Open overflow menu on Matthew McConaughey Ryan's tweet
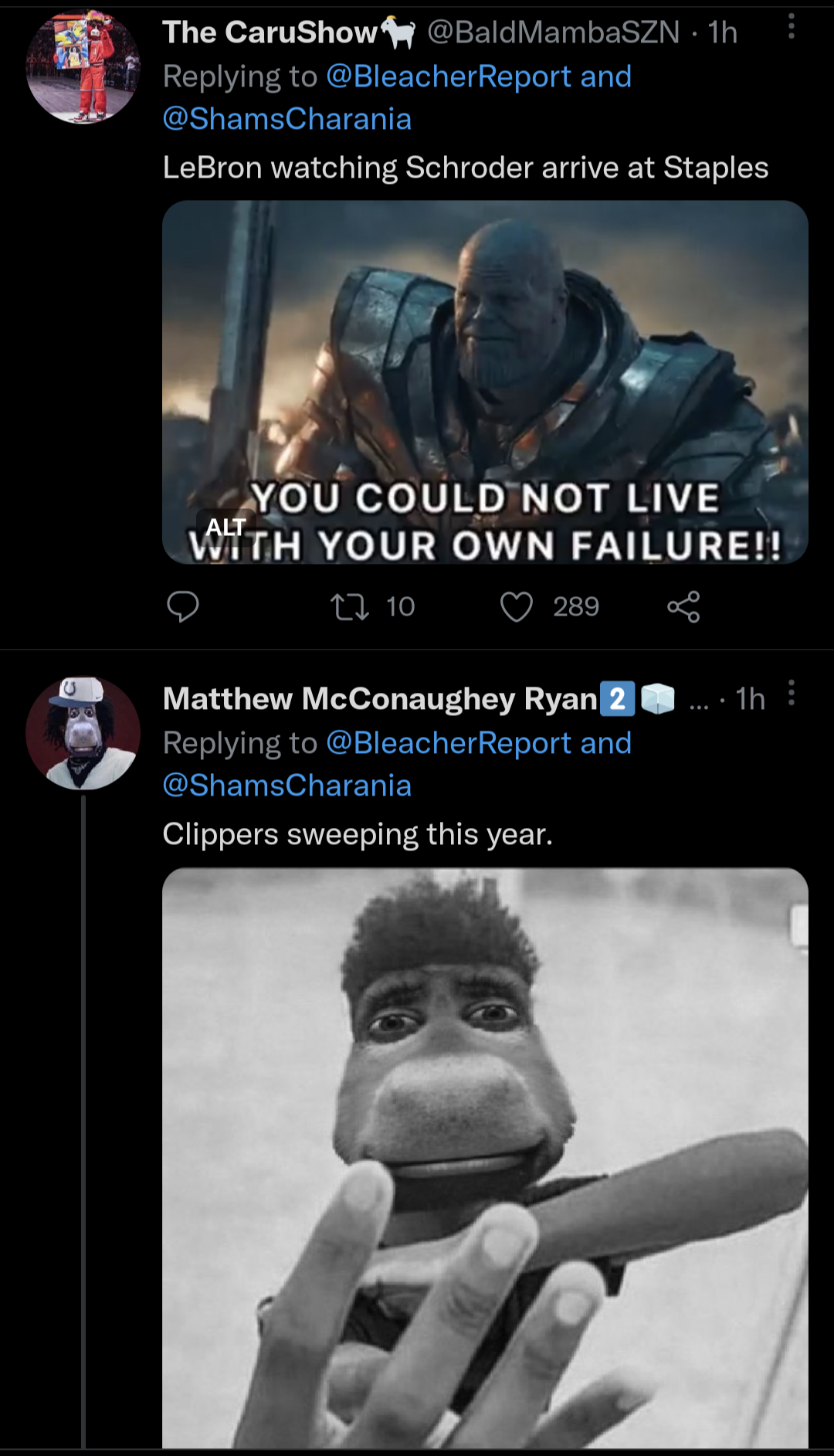 791,694
